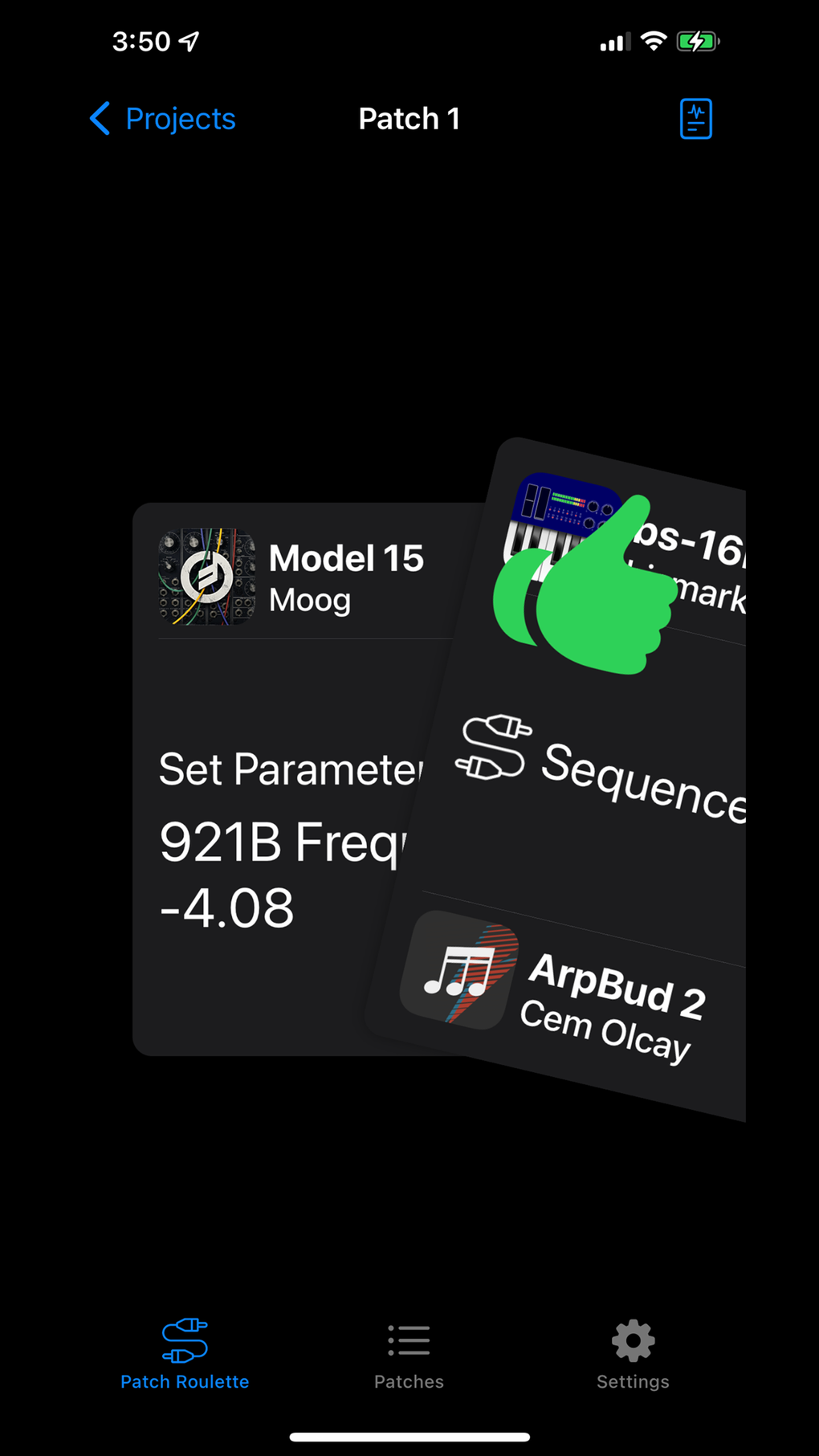819x1456 pixels.
Task: Select the Patches list icon
Action: 409,1340
